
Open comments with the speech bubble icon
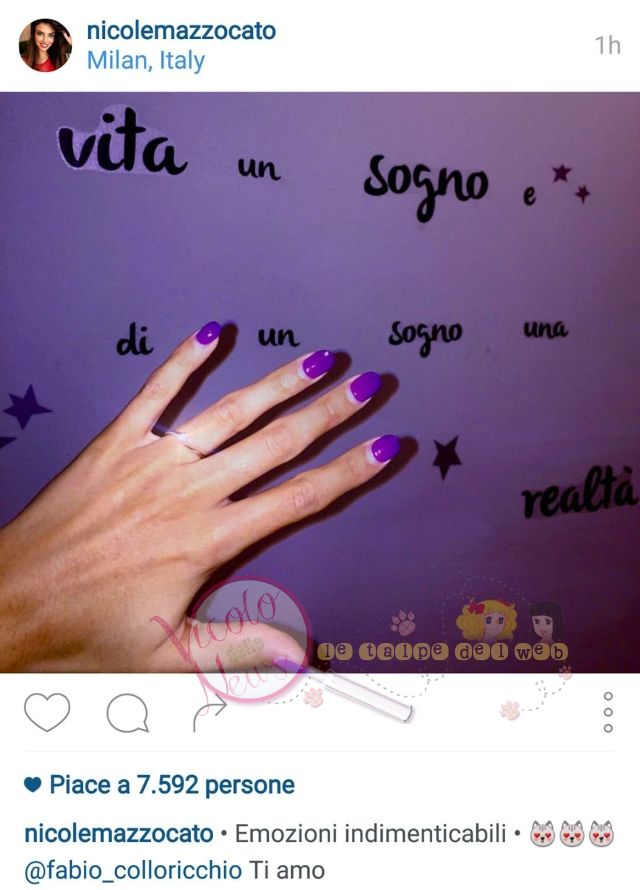pos(128,713)
